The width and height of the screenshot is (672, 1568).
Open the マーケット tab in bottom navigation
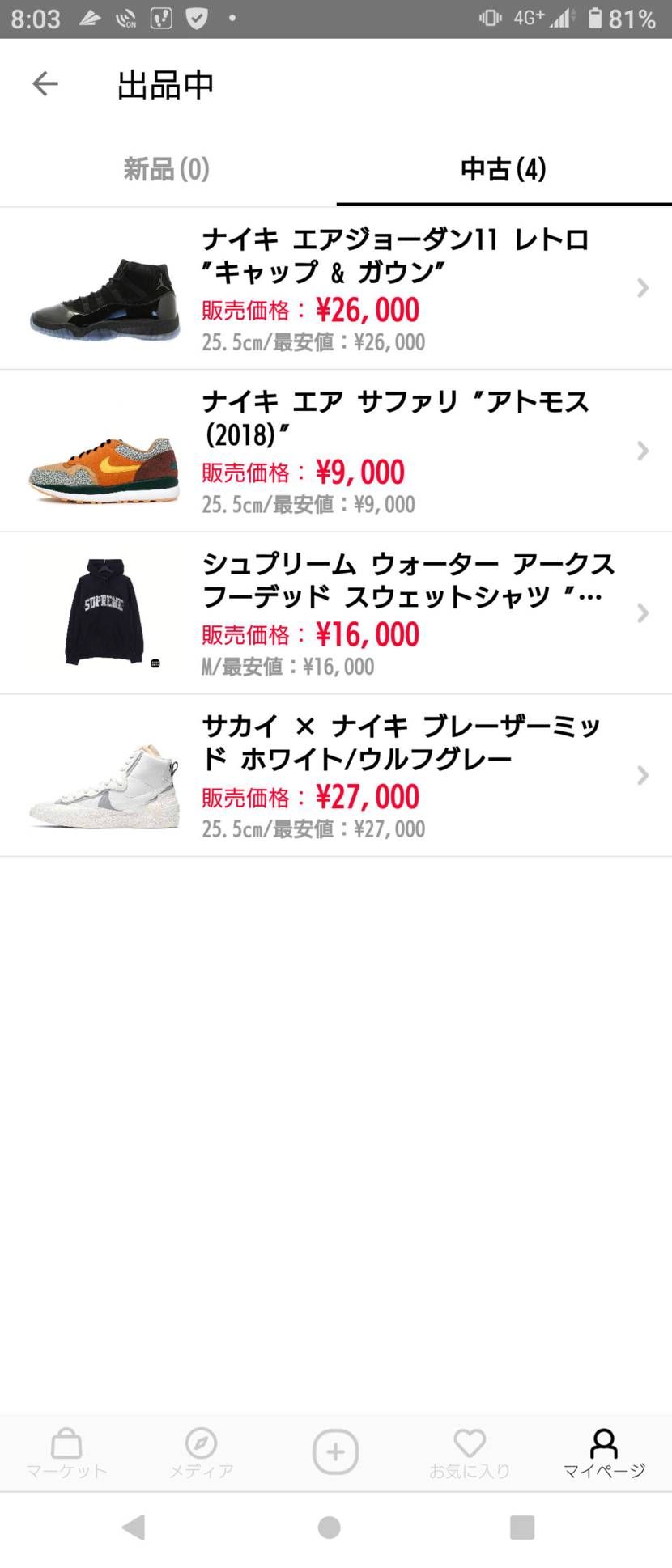coord(67,1452)
